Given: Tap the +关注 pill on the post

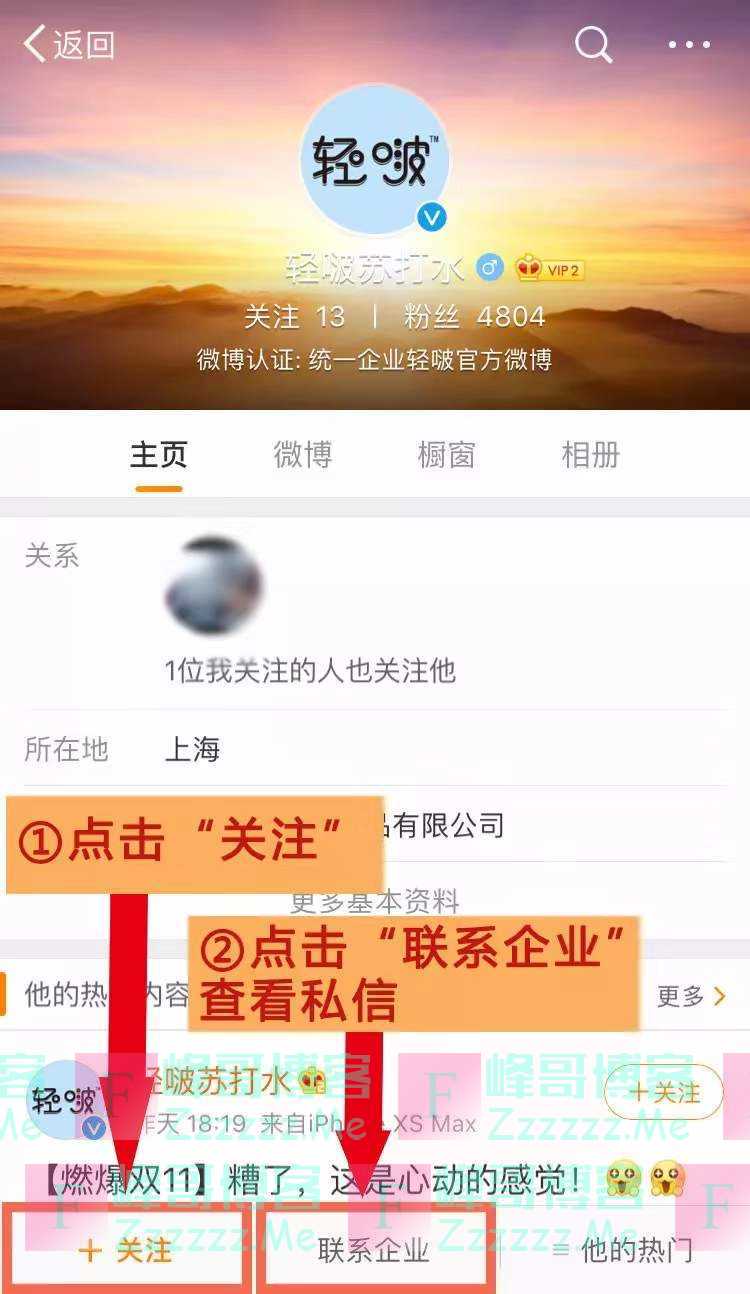Looking at the screenshot, I should tap(663, 1092).
